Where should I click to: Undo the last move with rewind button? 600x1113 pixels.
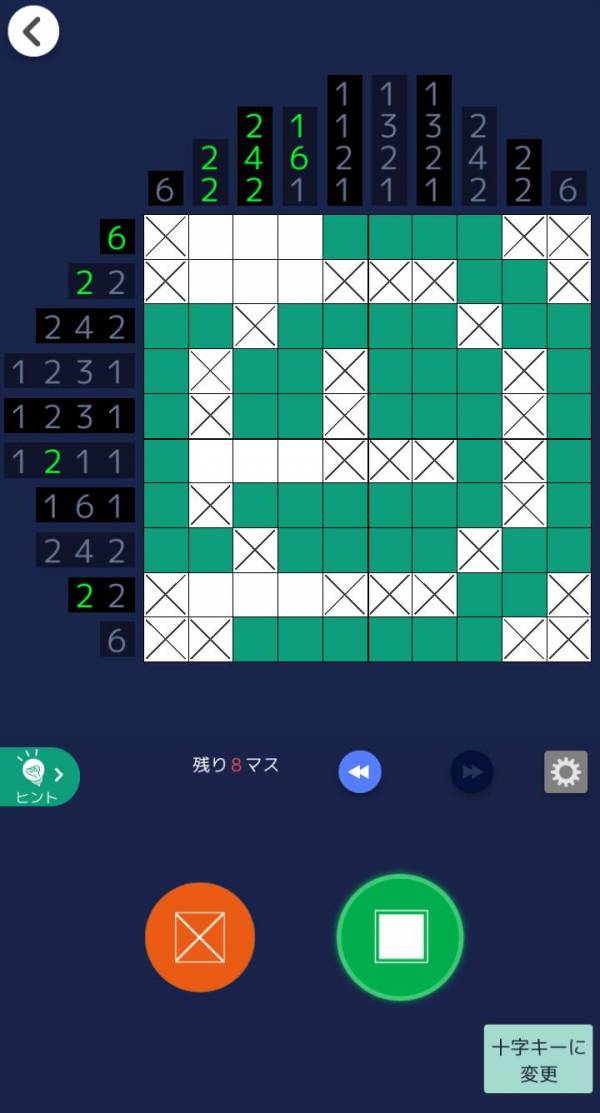pyautogui.click(x=360, y=772)
